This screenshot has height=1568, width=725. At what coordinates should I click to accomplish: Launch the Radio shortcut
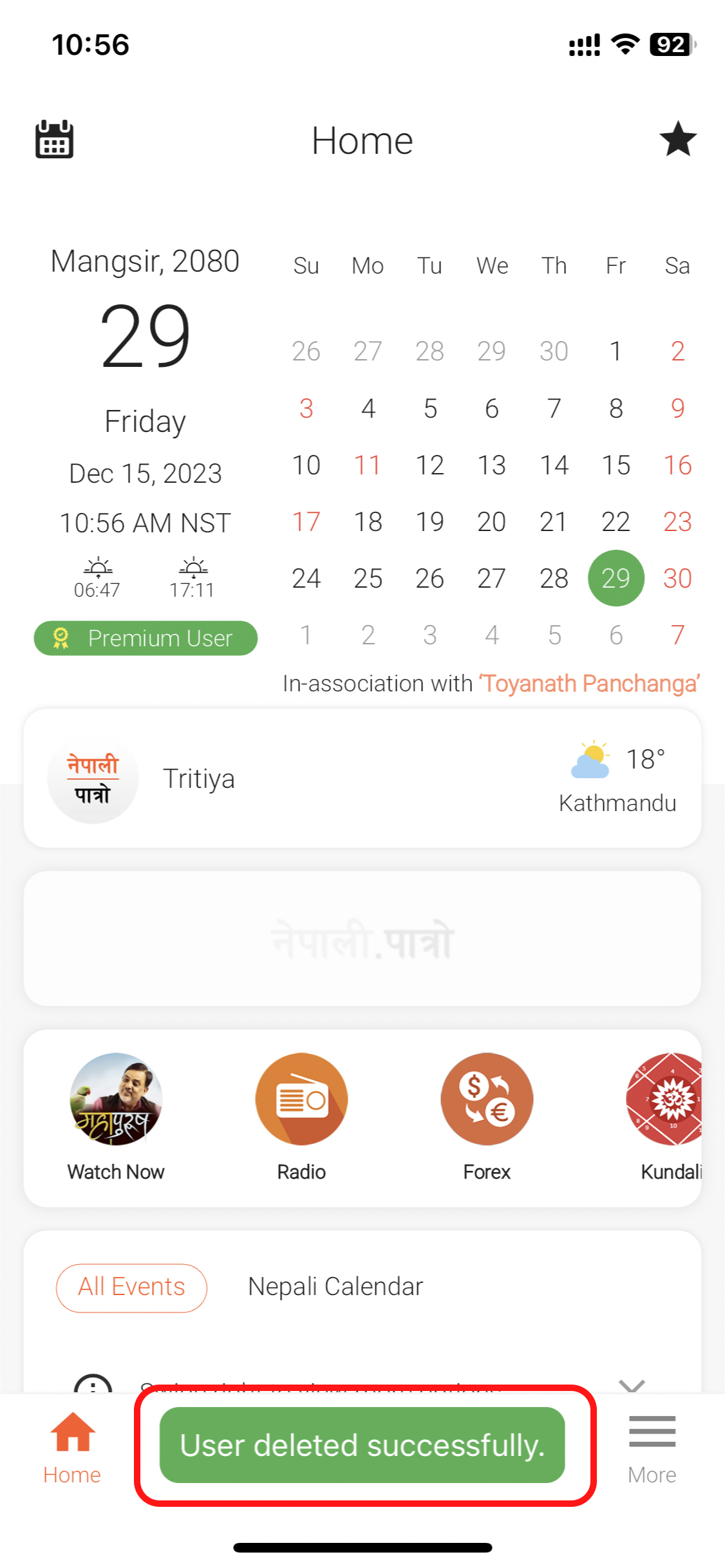(301, 1117)
